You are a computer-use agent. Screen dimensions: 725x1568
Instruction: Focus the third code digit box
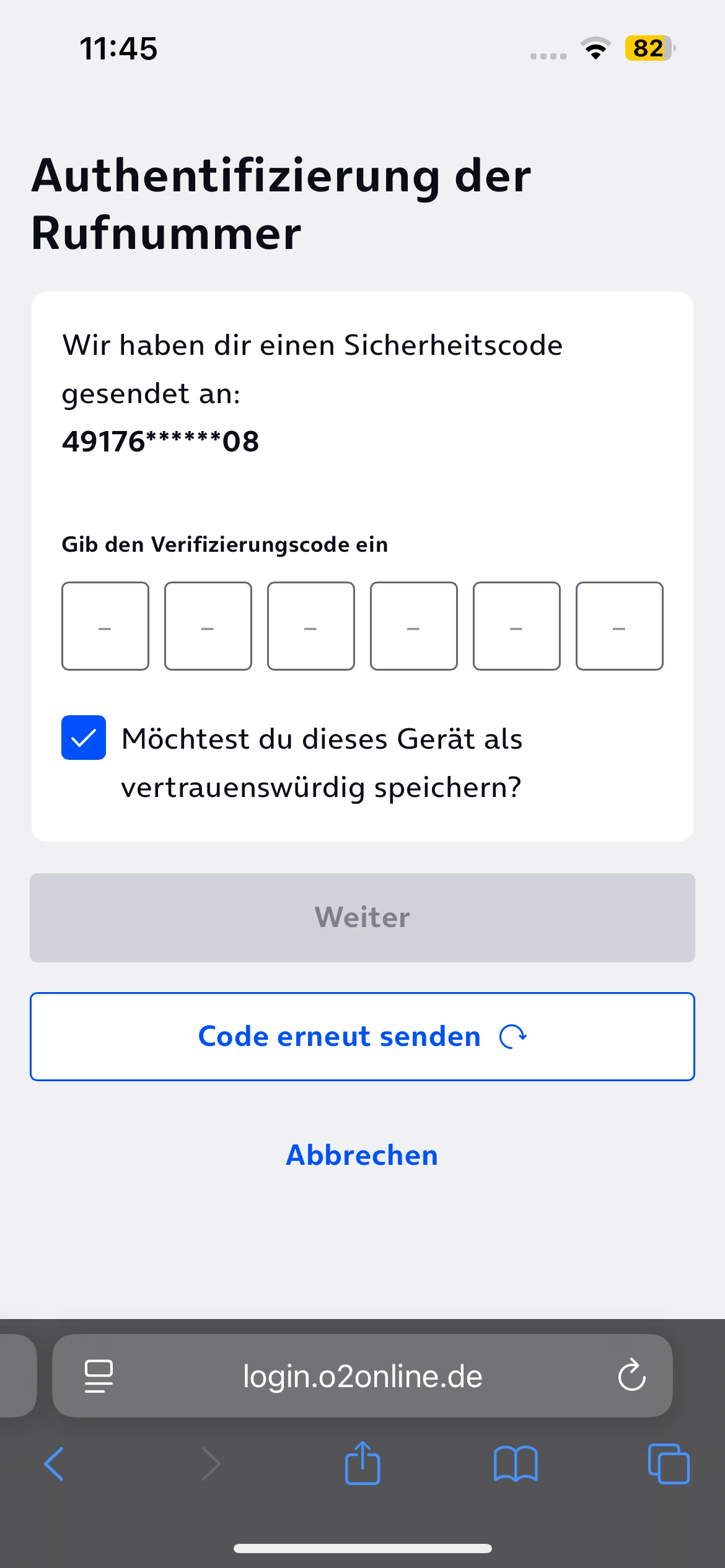311,626
